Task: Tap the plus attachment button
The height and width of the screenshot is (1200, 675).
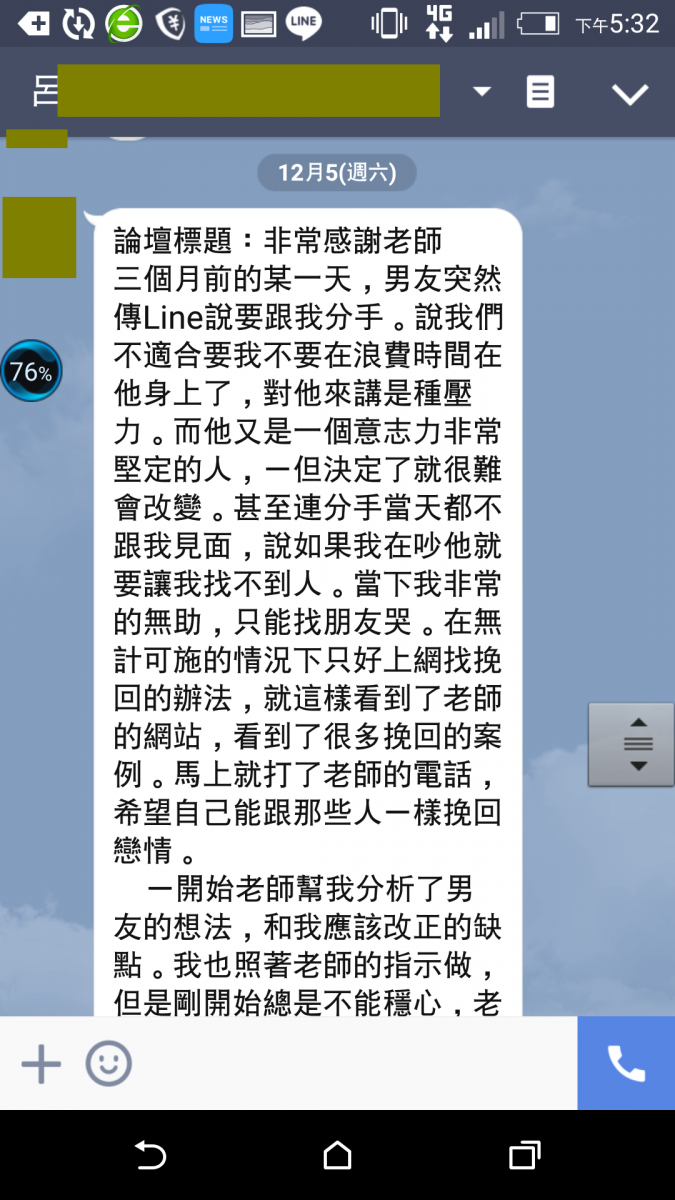Action: point(41,1063)
